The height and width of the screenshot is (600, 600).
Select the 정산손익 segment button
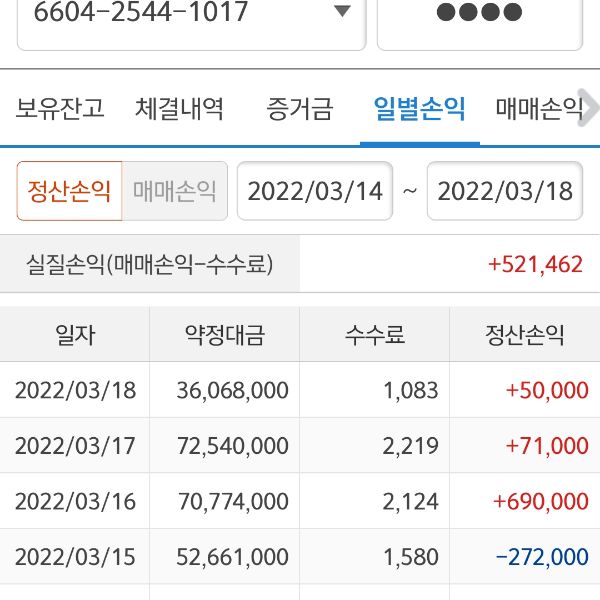69,191
